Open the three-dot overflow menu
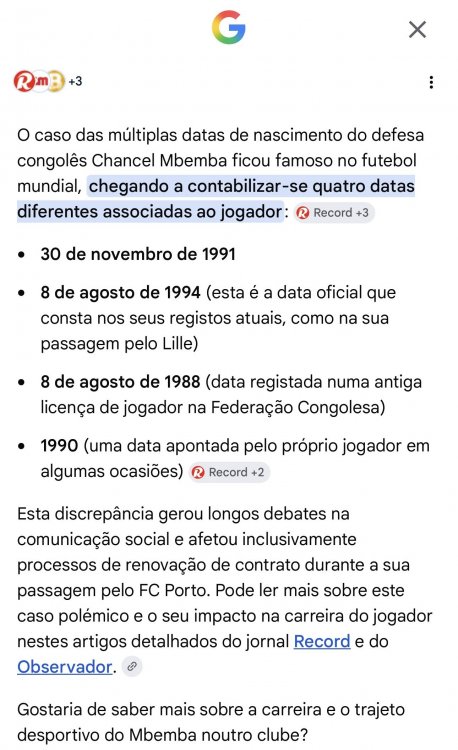This screenshot has height=750, width=458. click(x=431, y=82)
